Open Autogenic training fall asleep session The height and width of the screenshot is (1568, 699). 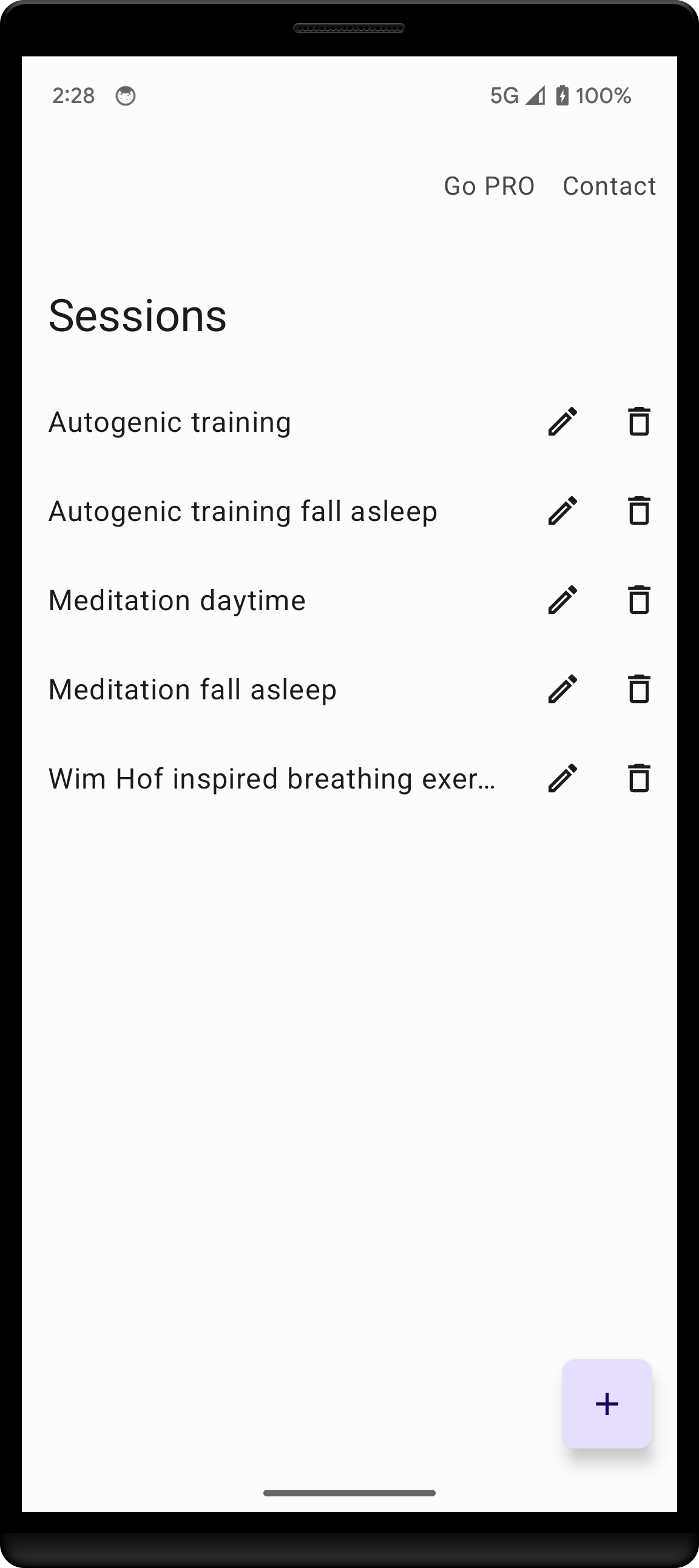[x=242, y=511]
